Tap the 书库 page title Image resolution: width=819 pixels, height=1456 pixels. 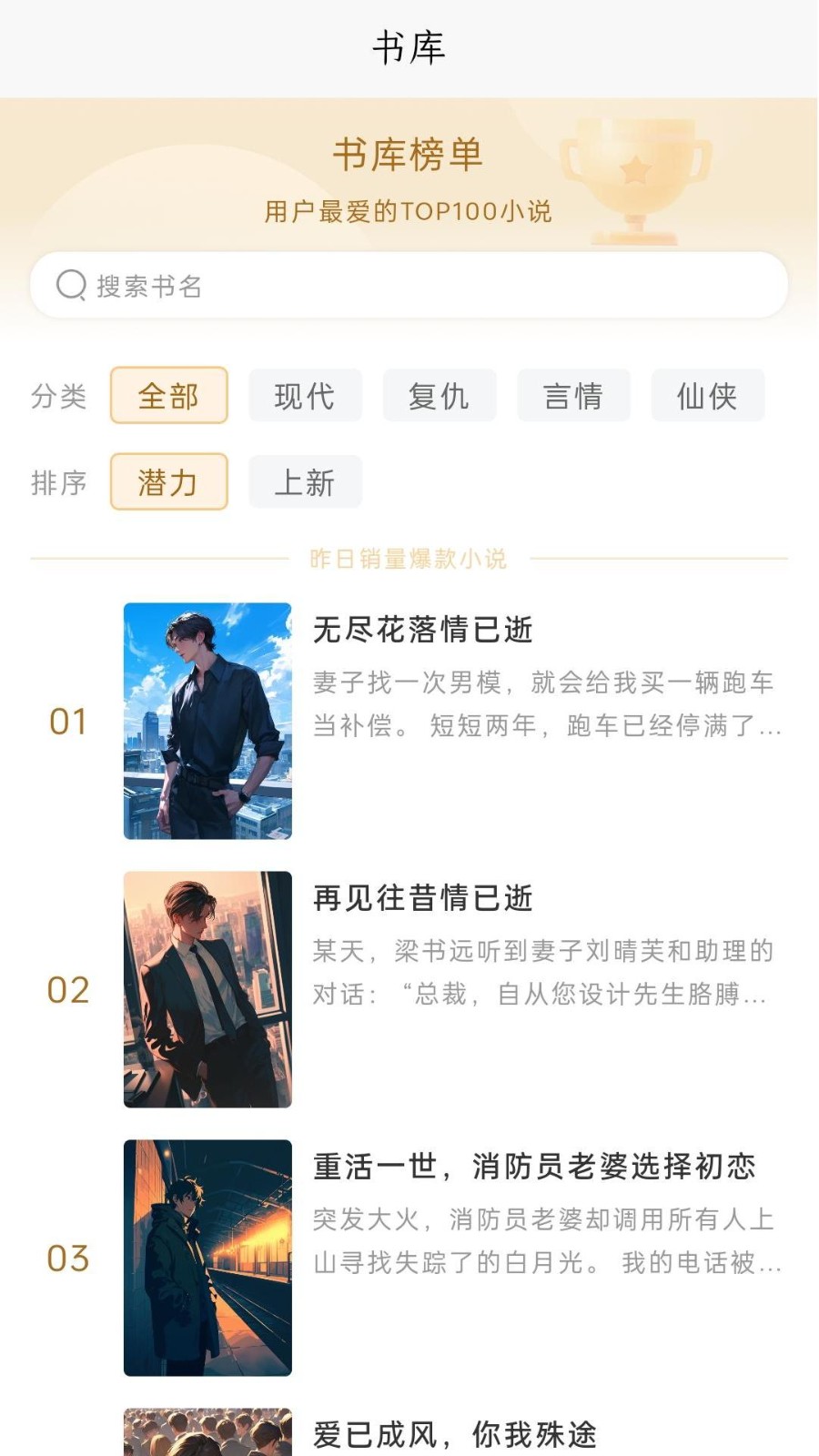click(409, 45)
